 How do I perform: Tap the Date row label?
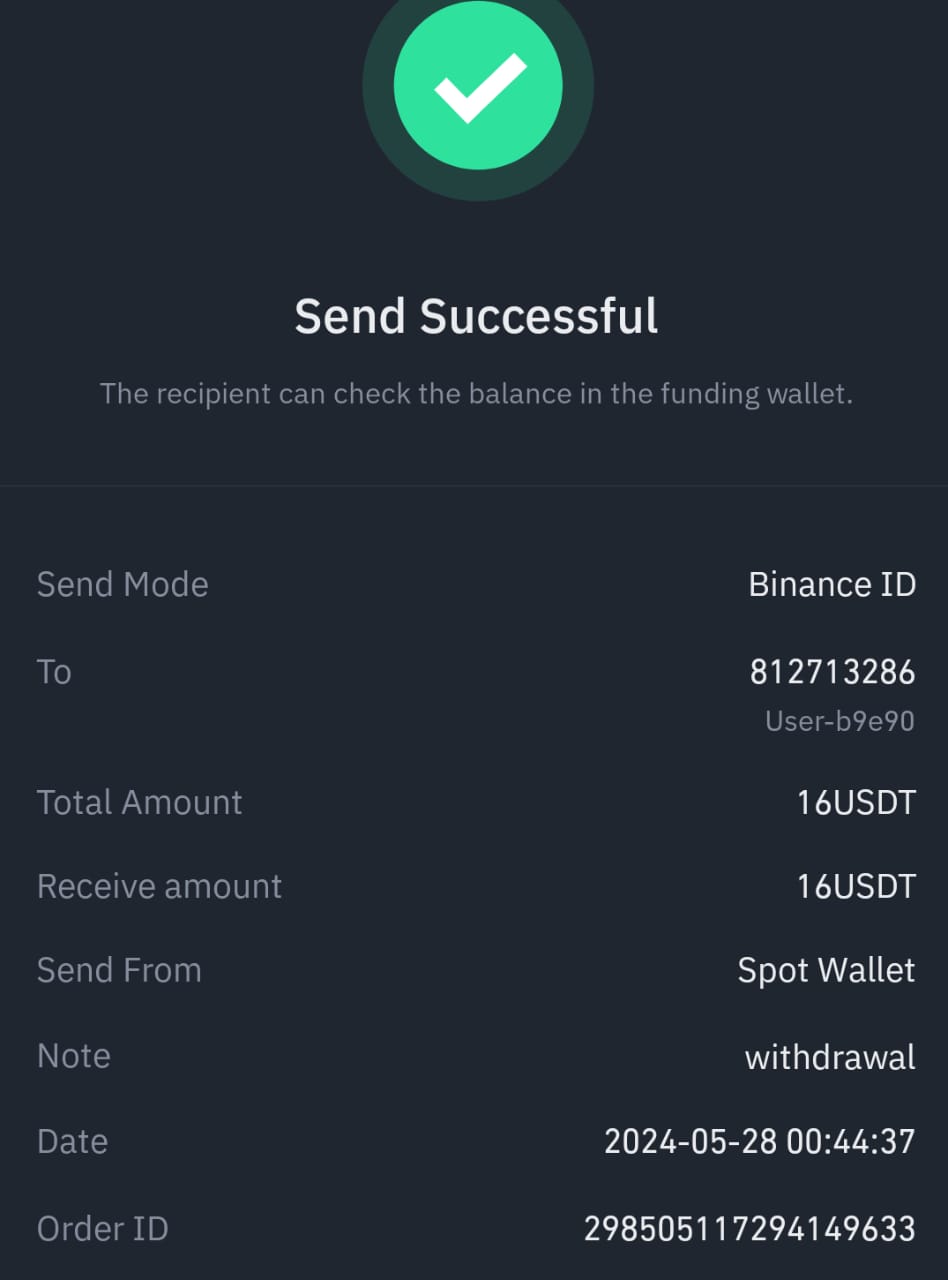72,1140
